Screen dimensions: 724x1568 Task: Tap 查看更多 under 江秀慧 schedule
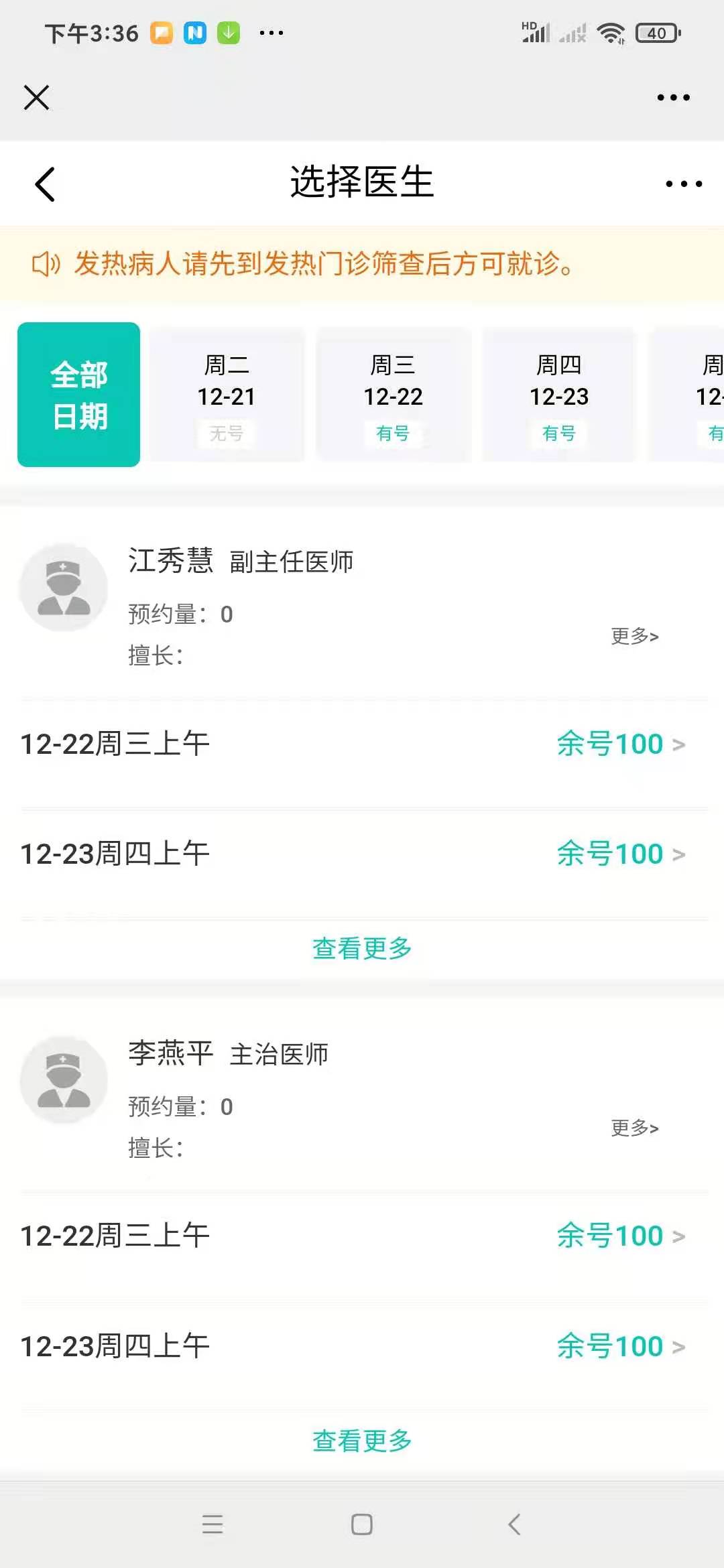click(362, 948)
